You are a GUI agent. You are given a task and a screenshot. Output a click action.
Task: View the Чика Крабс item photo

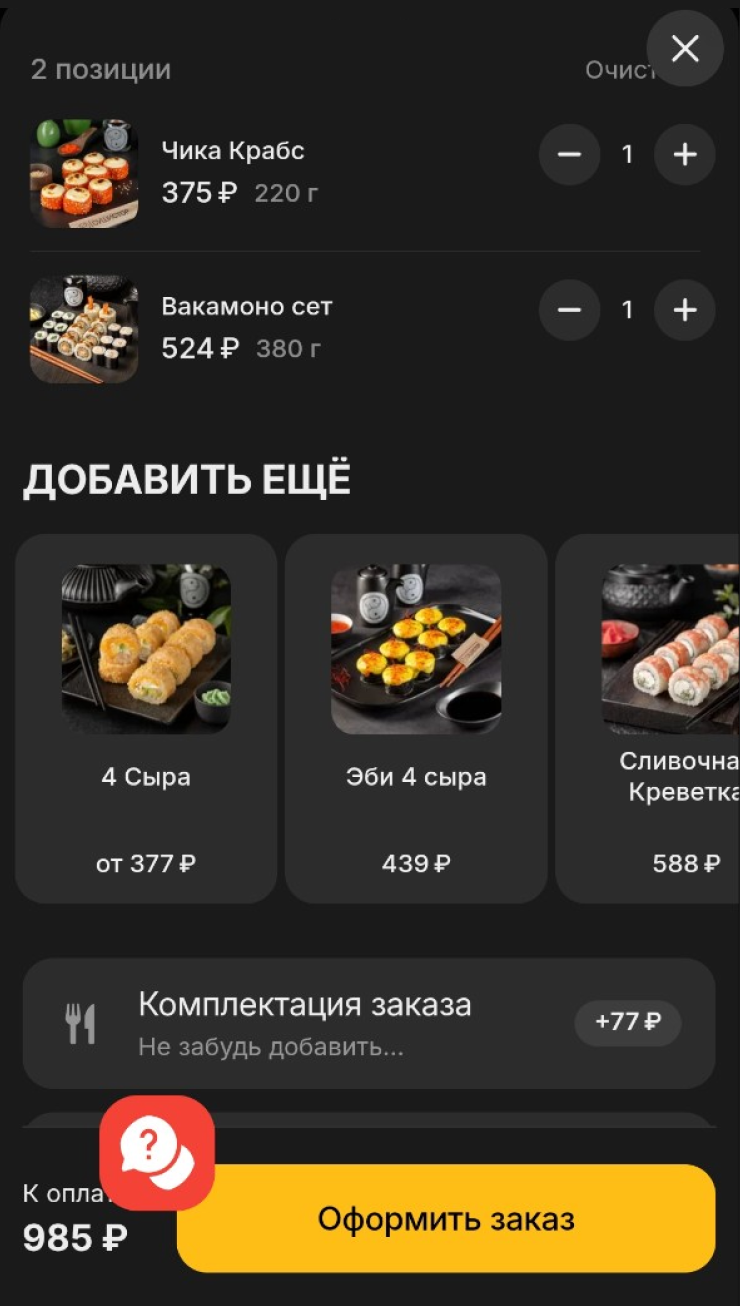83,173
